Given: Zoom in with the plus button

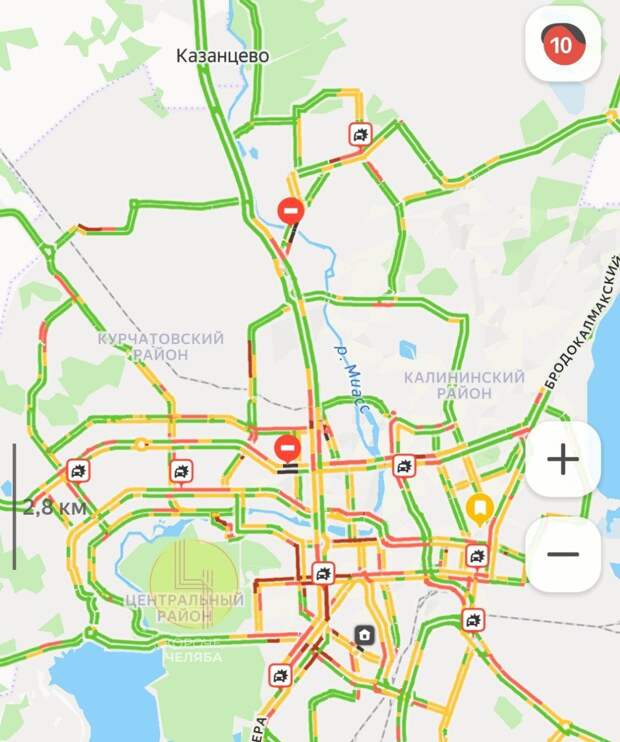Looking at the screenshot, I should click(563, 459).
